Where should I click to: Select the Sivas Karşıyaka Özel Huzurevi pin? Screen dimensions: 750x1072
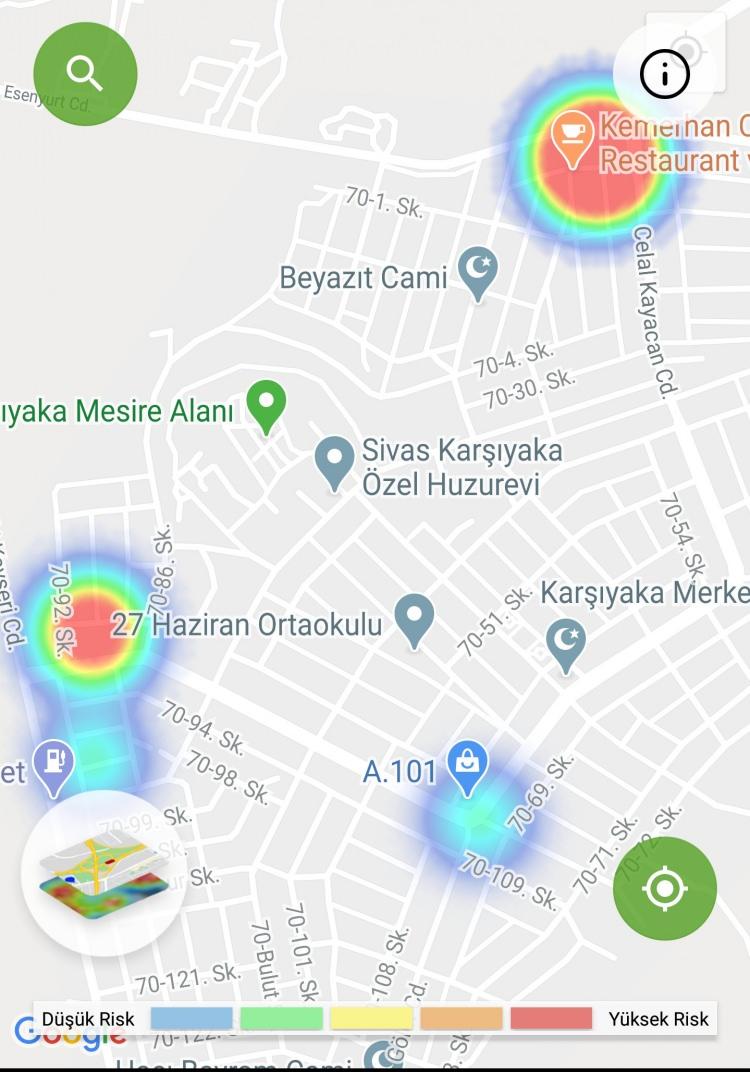click(334, 461)
